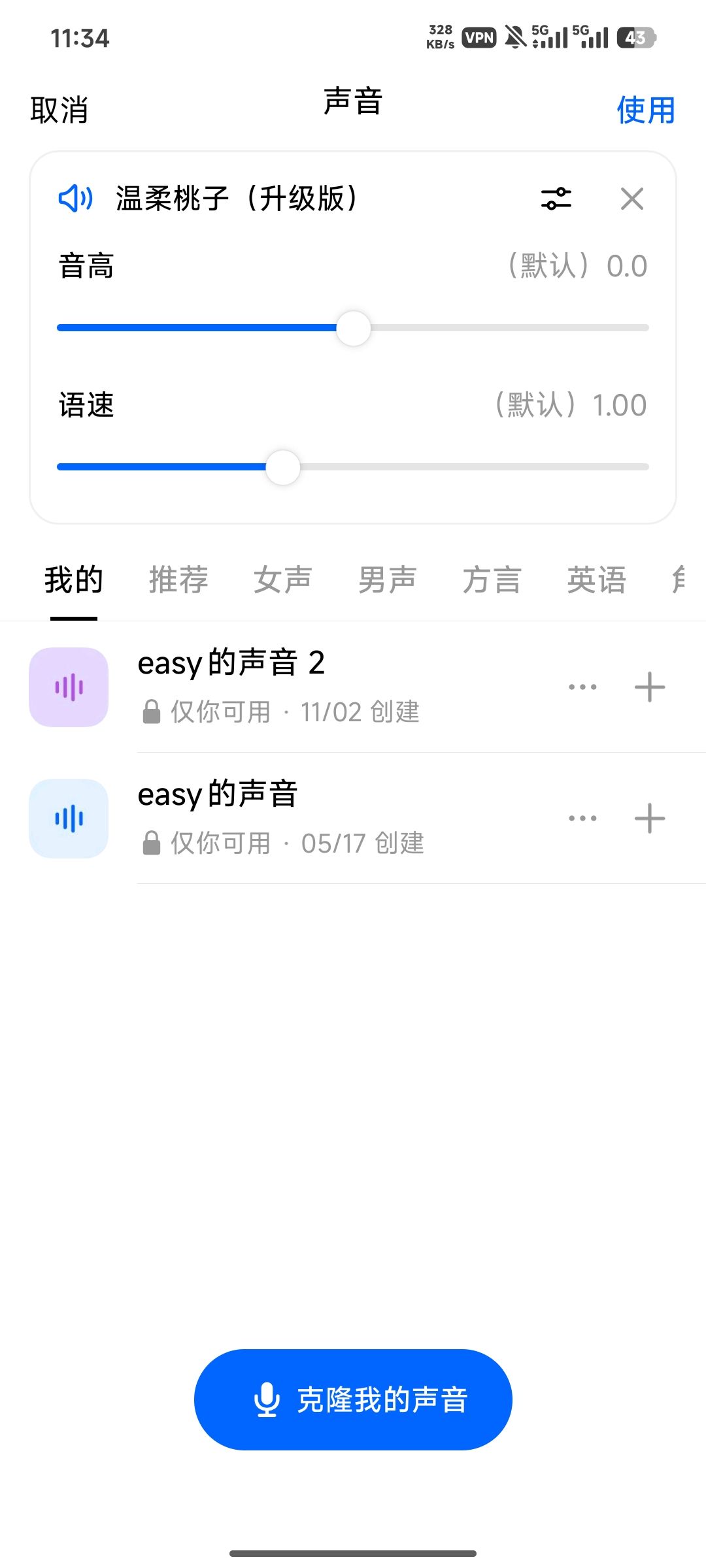
Task: Remove the selected 温柔桃子 voice
Action: (x=631, y=199)
